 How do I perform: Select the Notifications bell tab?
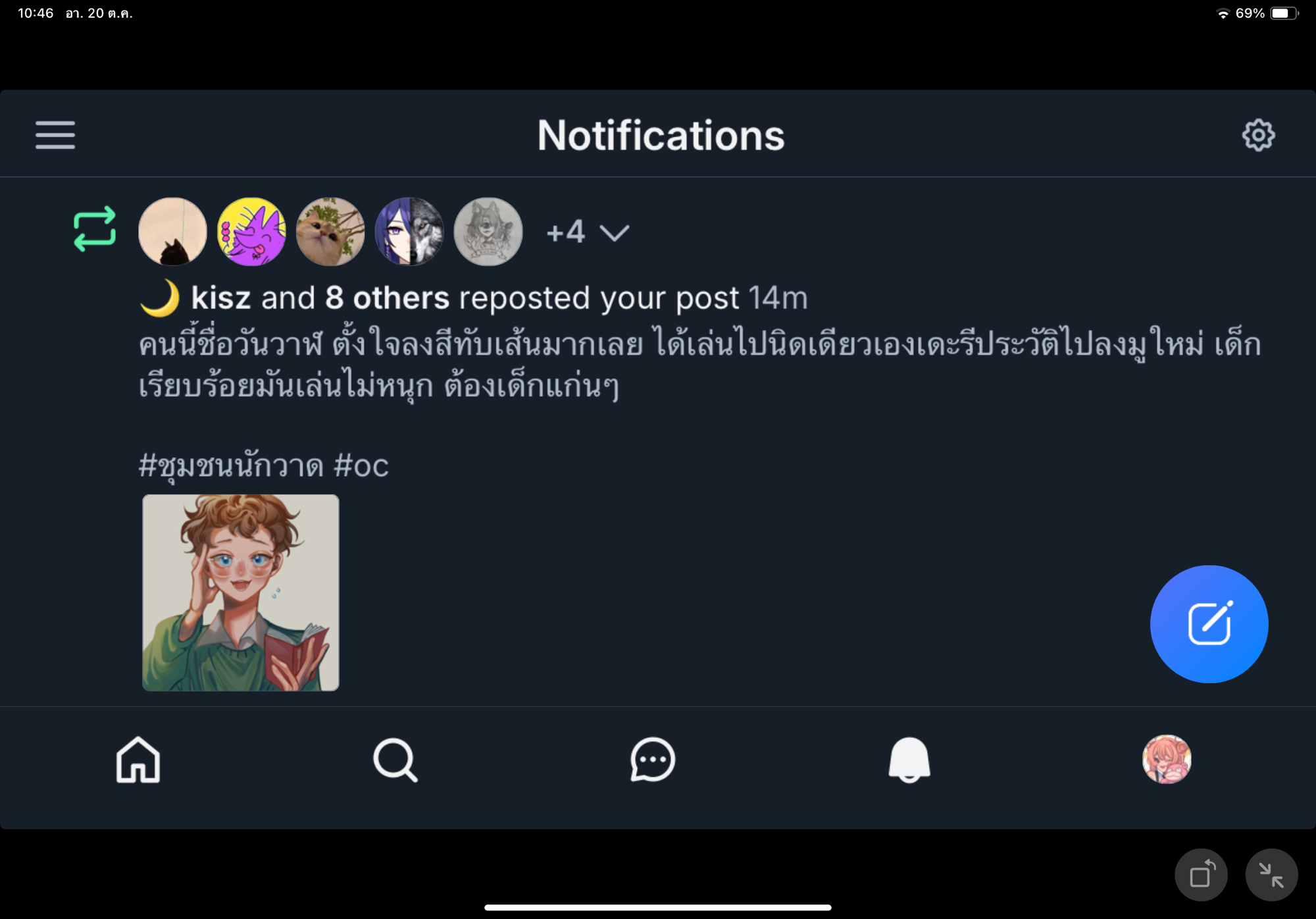tap(909, 760)
